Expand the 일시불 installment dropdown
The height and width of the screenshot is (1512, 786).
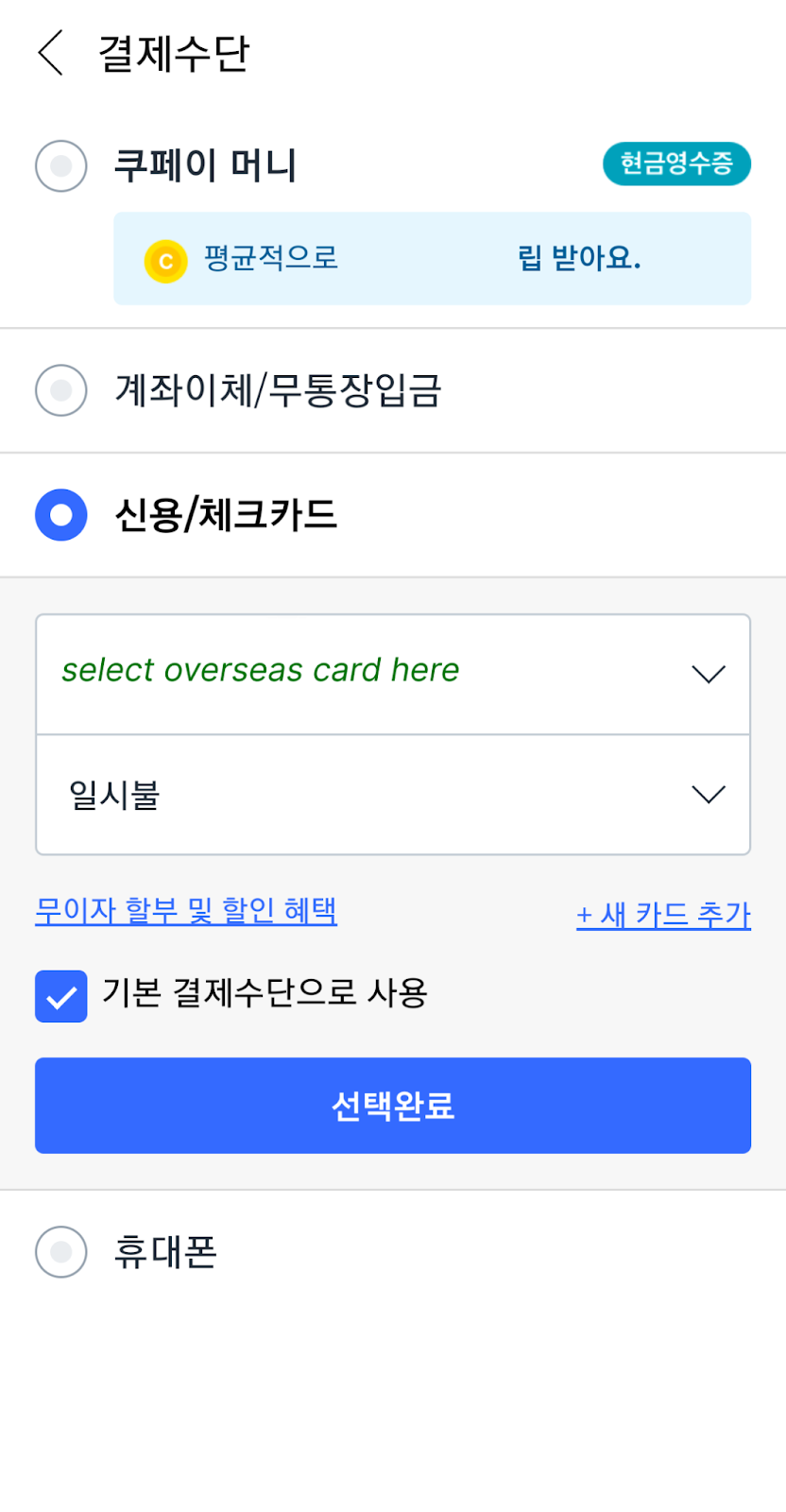tap(393, 795)
